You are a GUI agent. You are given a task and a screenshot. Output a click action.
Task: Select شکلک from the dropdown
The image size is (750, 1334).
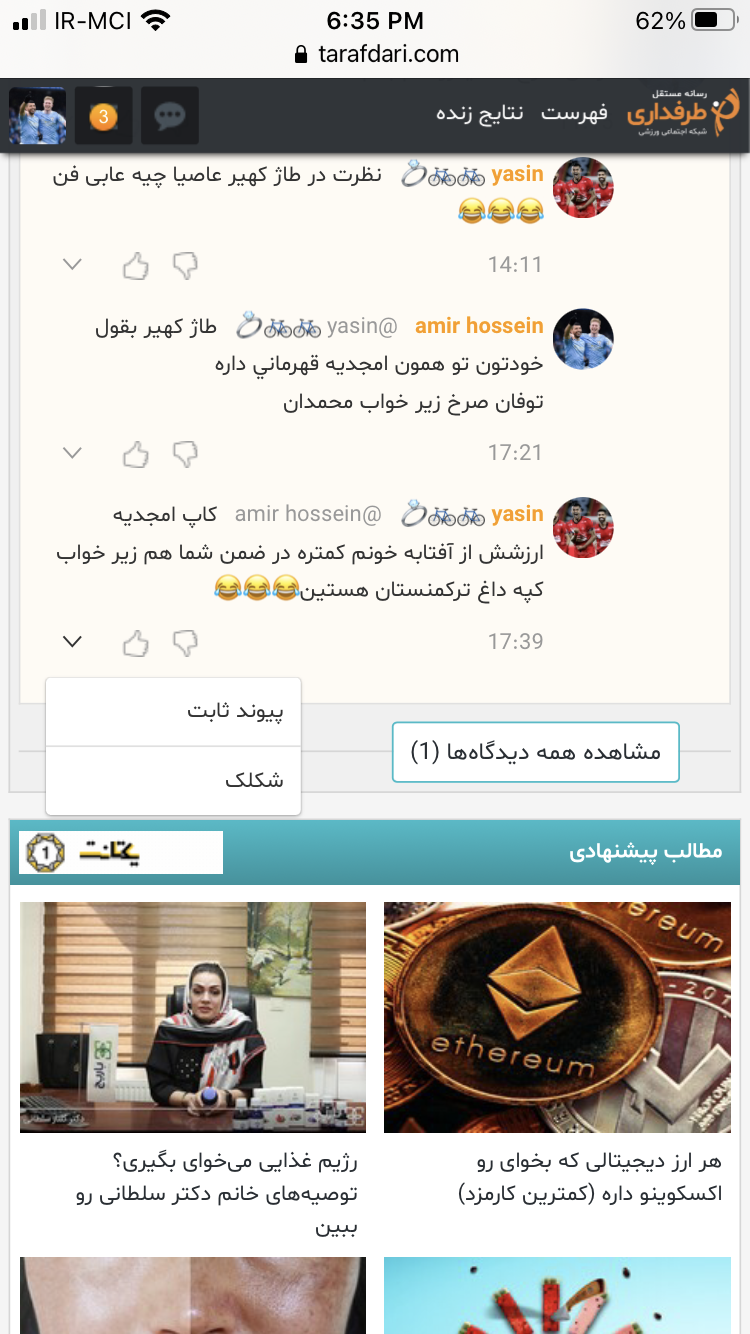174,781
